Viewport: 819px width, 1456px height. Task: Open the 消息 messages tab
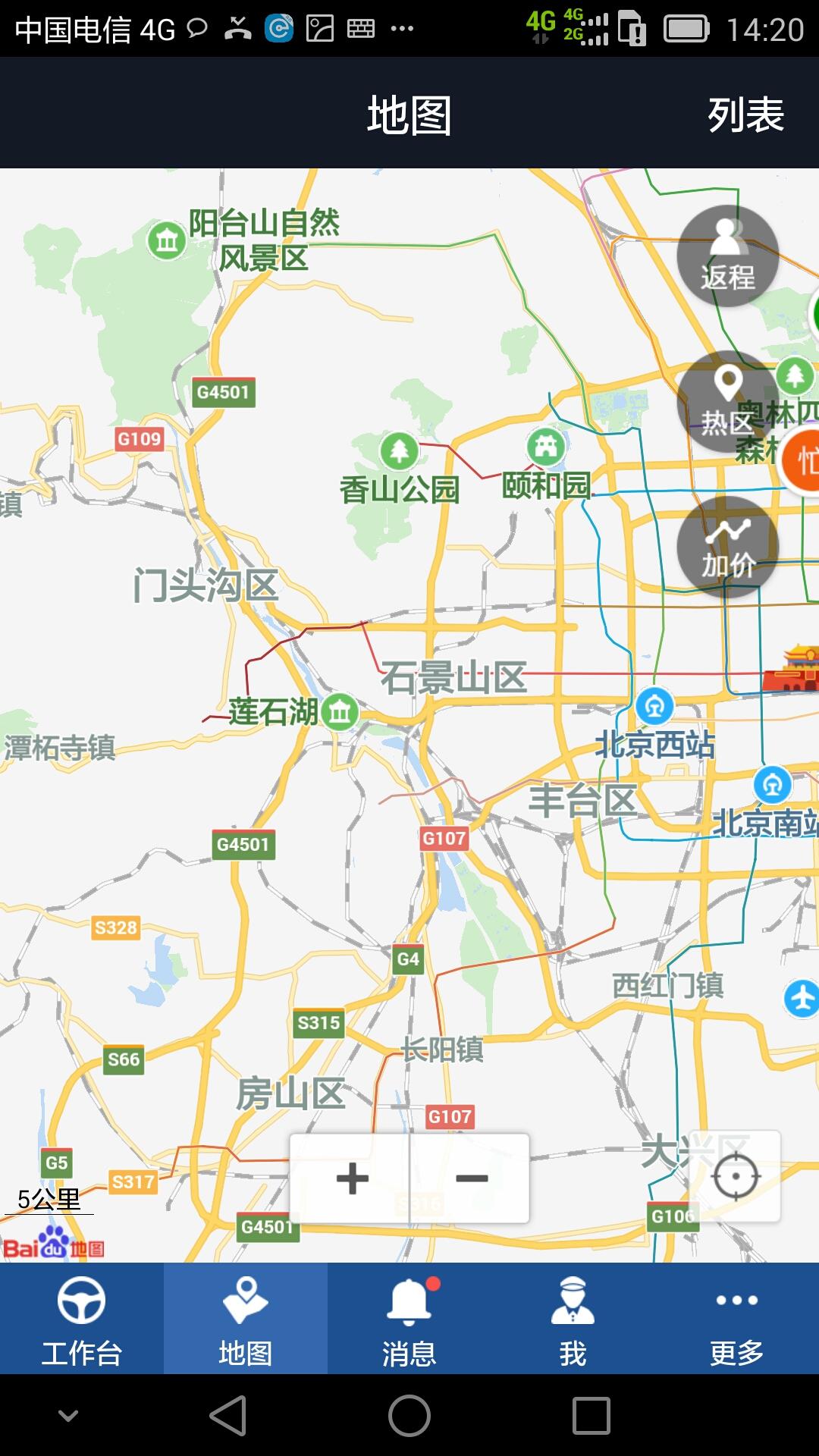point(409,1319)
